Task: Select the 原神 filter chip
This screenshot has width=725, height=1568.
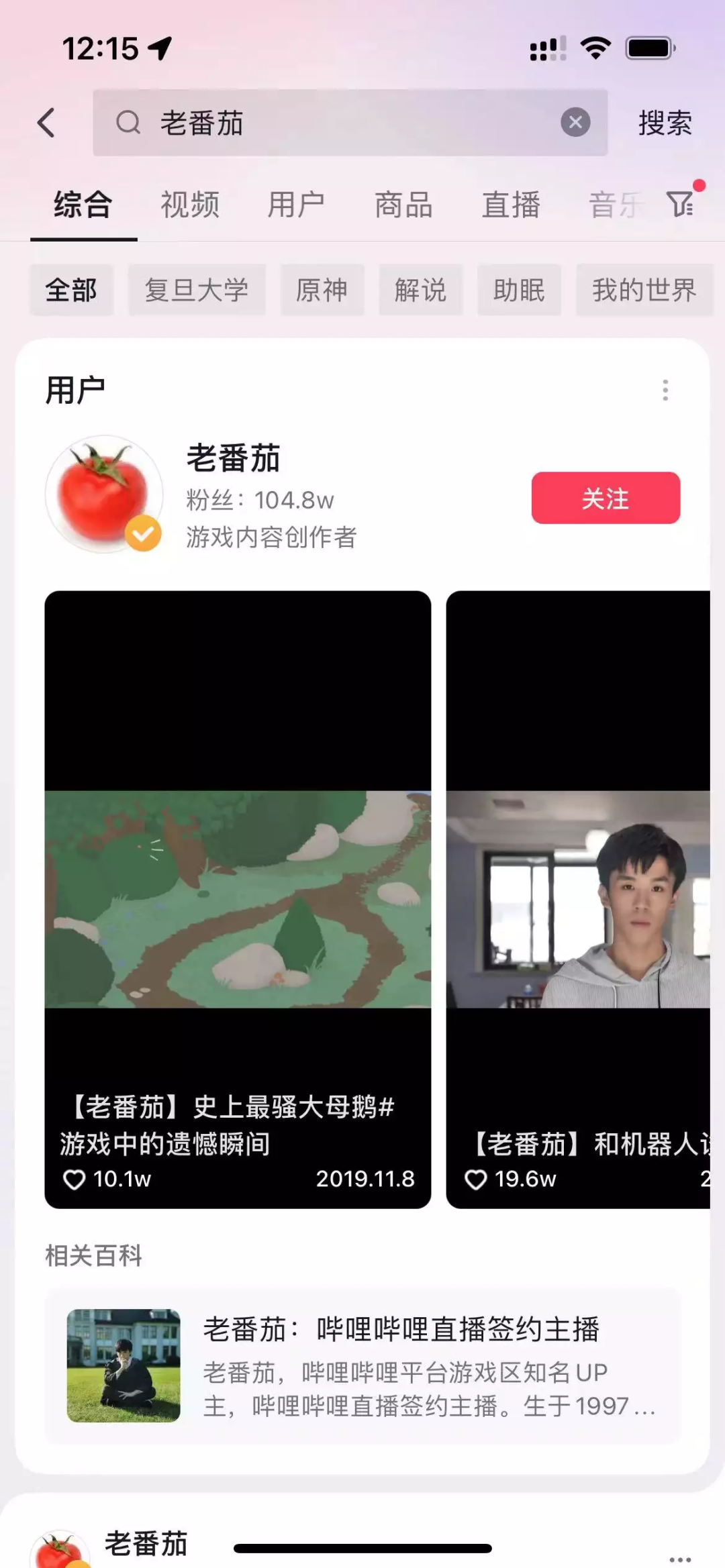Action: coord(322,290)
